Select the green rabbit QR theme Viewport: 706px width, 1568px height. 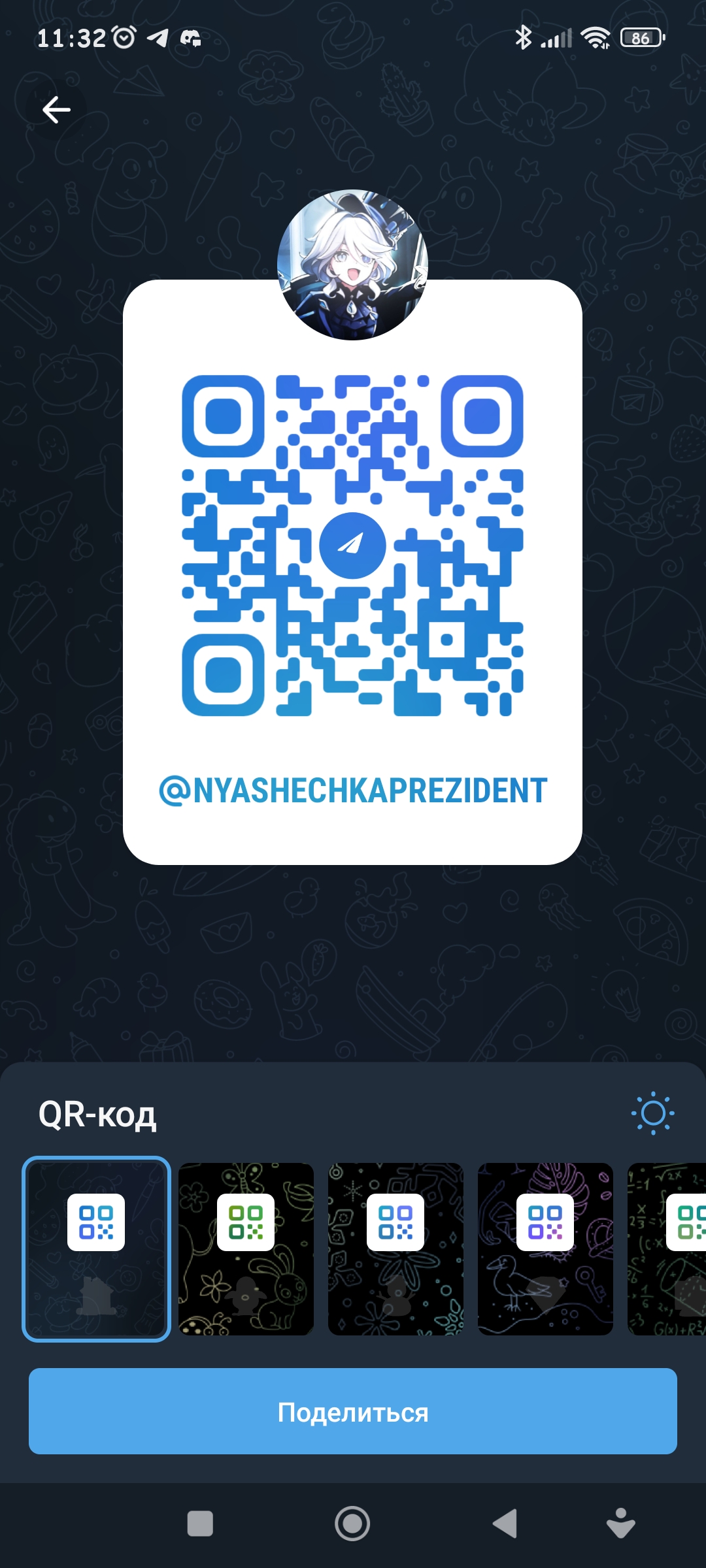tap(246, 1249)
